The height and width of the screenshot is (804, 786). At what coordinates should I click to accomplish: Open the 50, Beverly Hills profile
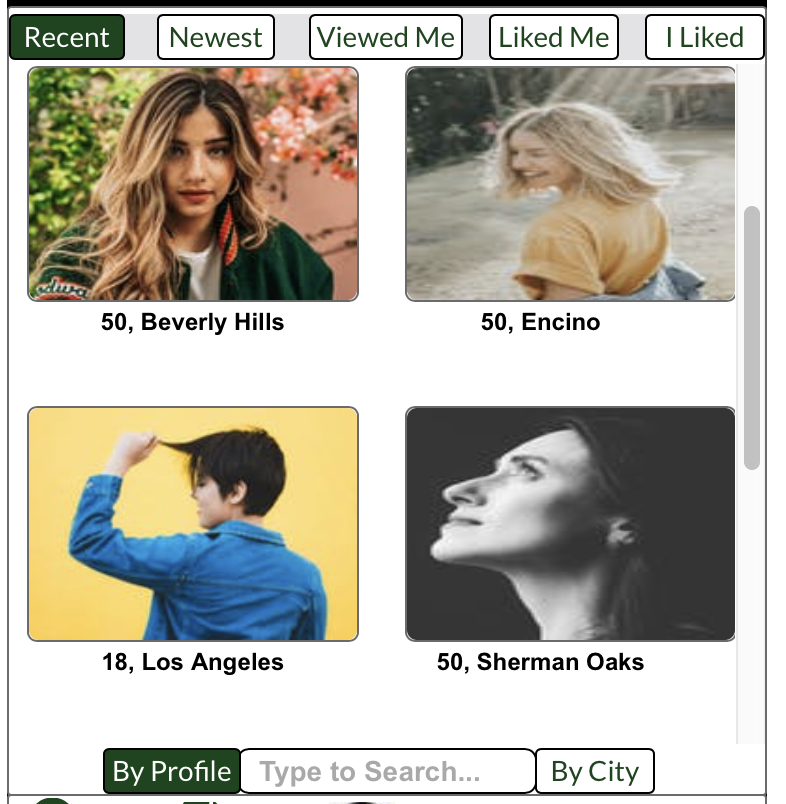(x=193, y=185)
